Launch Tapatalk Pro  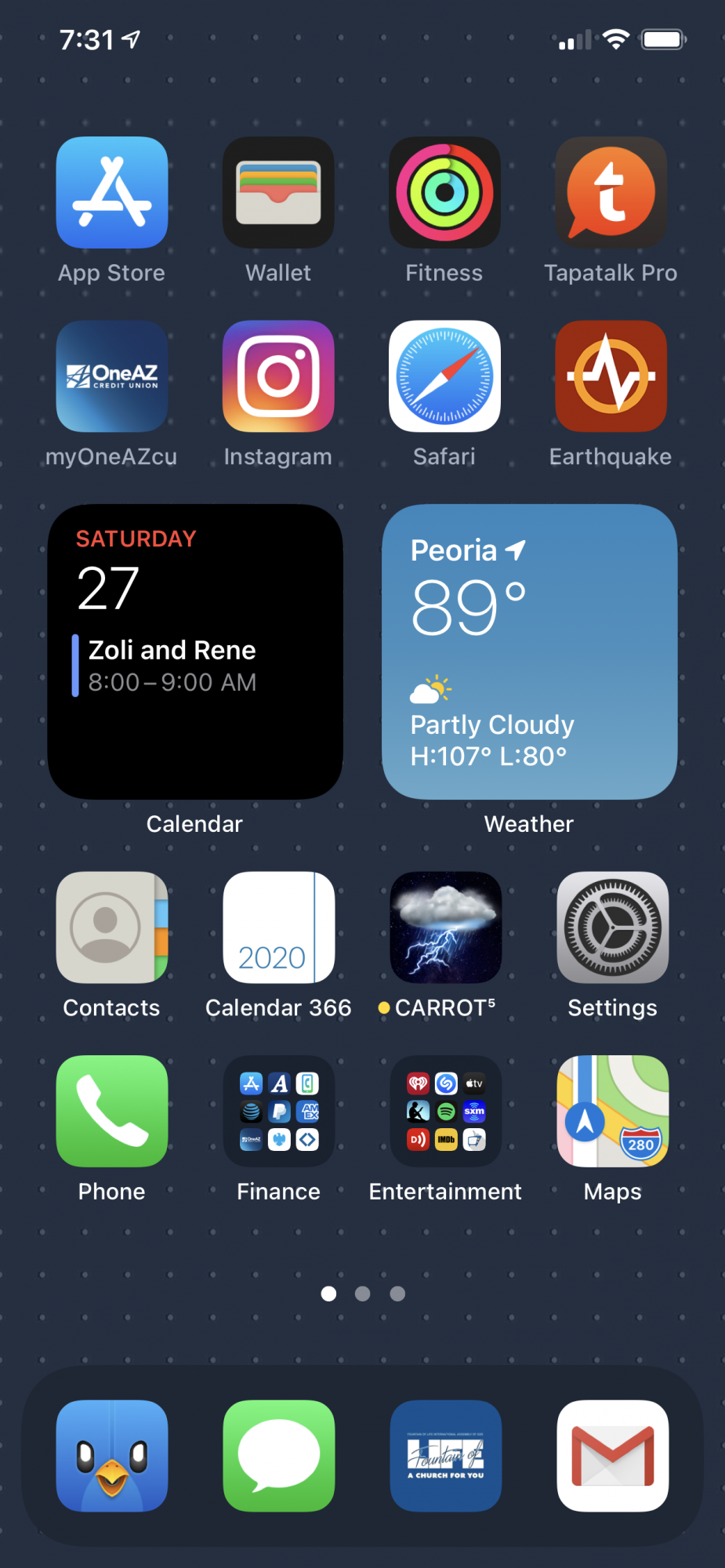point(611,193)
